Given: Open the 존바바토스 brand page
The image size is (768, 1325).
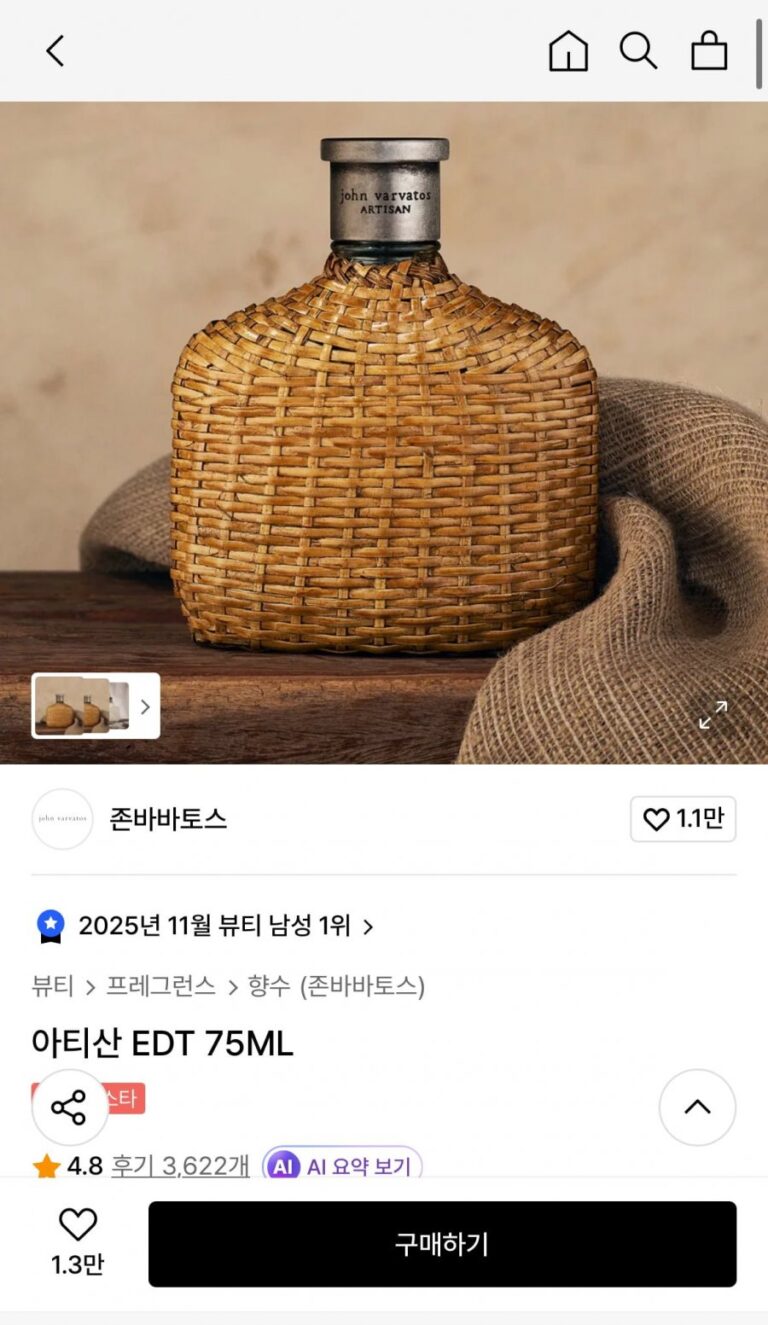Looking at the screenshot, I should 167,819.
